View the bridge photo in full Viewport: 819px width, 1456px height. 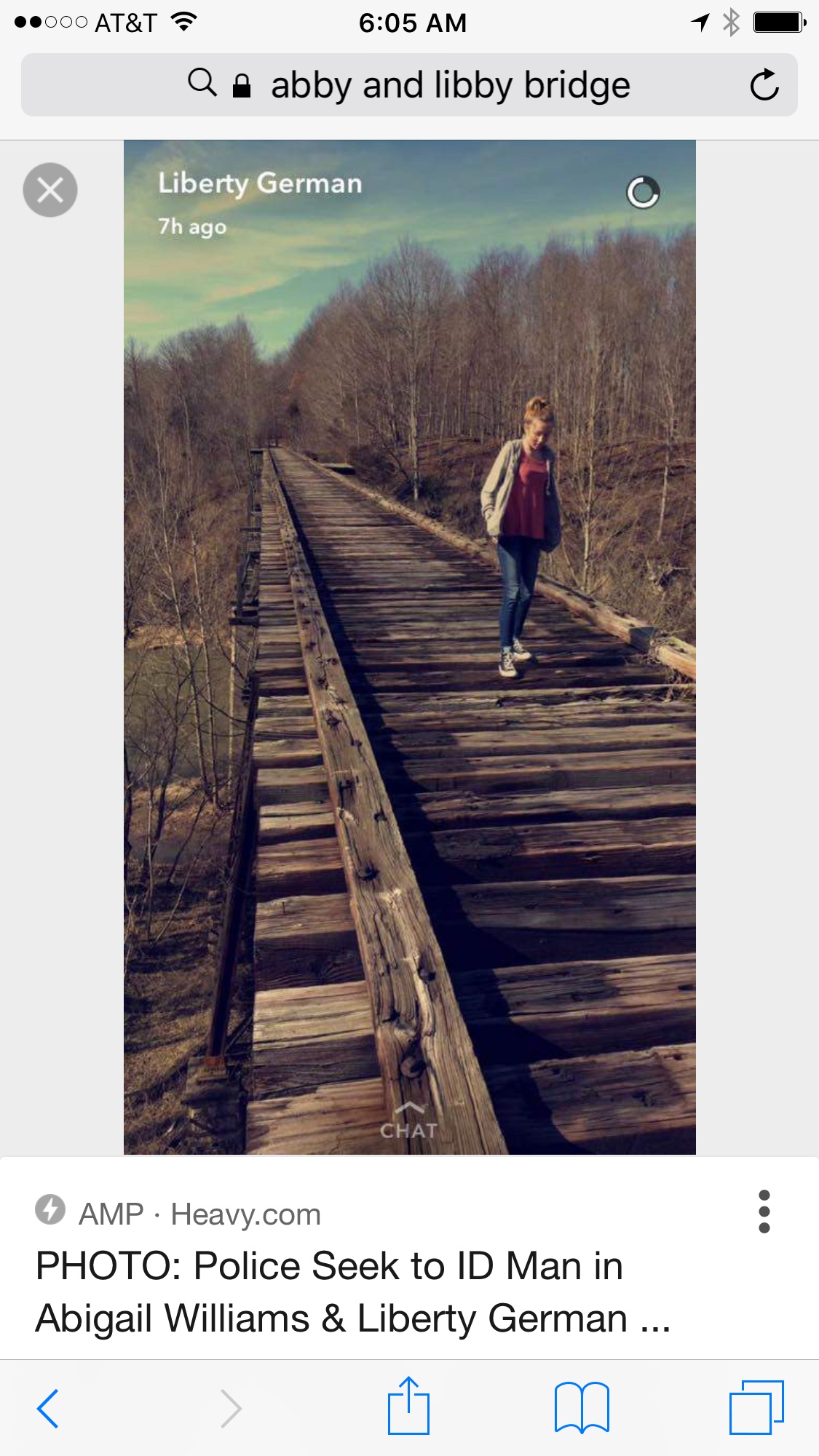pos(409,648)
